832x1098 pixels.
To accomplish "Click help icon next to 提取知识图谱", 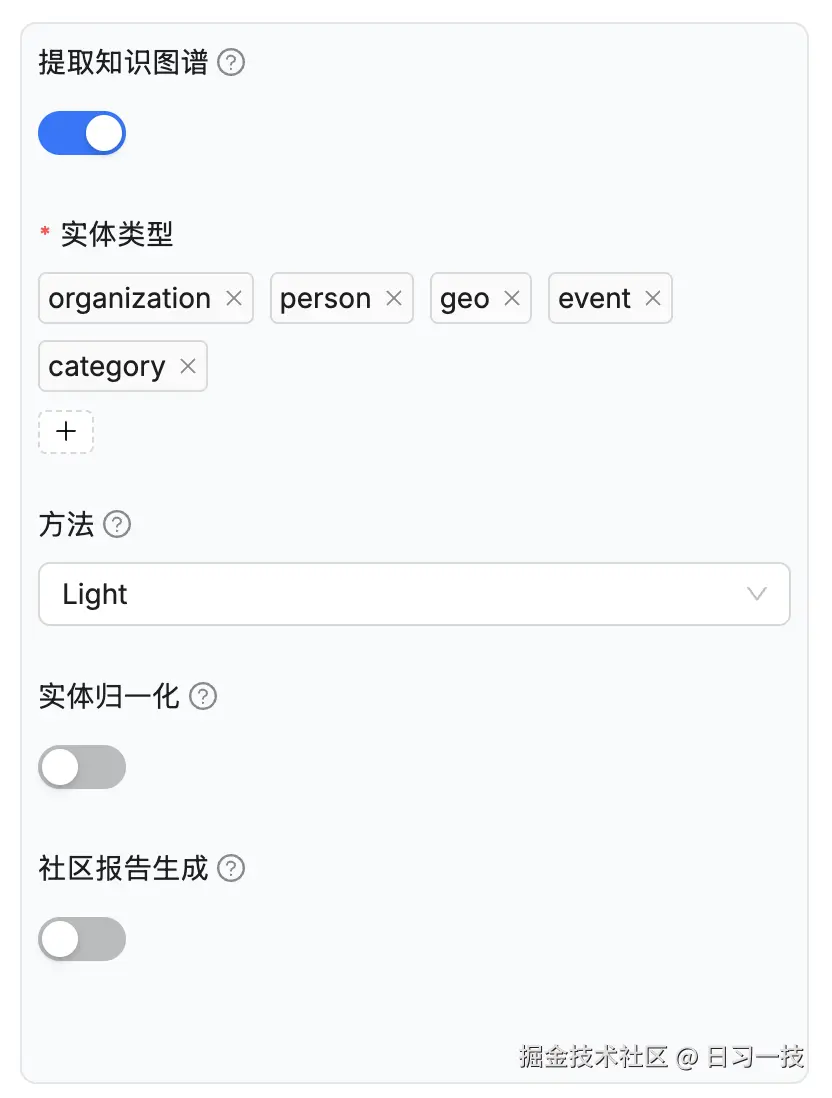I will pos(230,62).
